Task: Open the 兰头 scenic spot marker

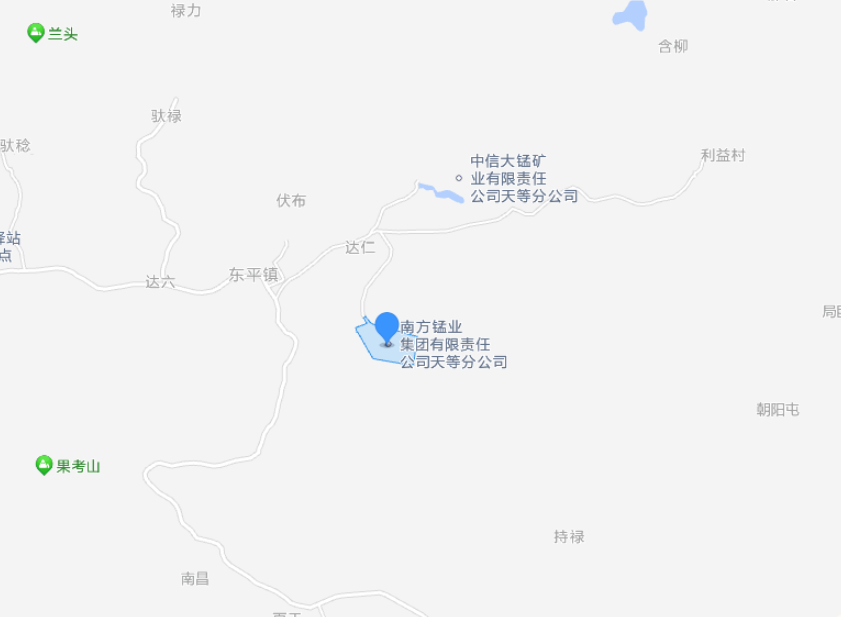Action: (x=36, y=33)
